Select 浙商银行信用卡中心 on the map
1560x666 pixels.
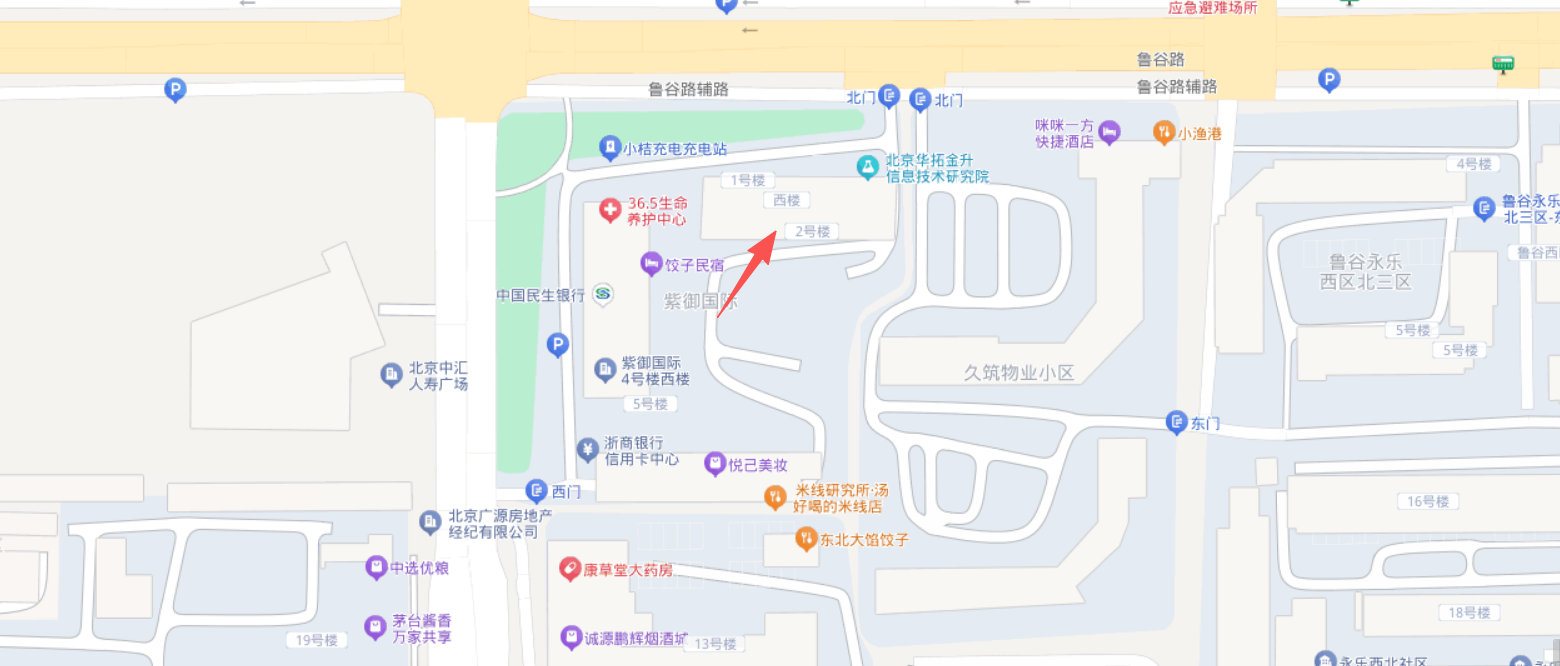point(588,449)
